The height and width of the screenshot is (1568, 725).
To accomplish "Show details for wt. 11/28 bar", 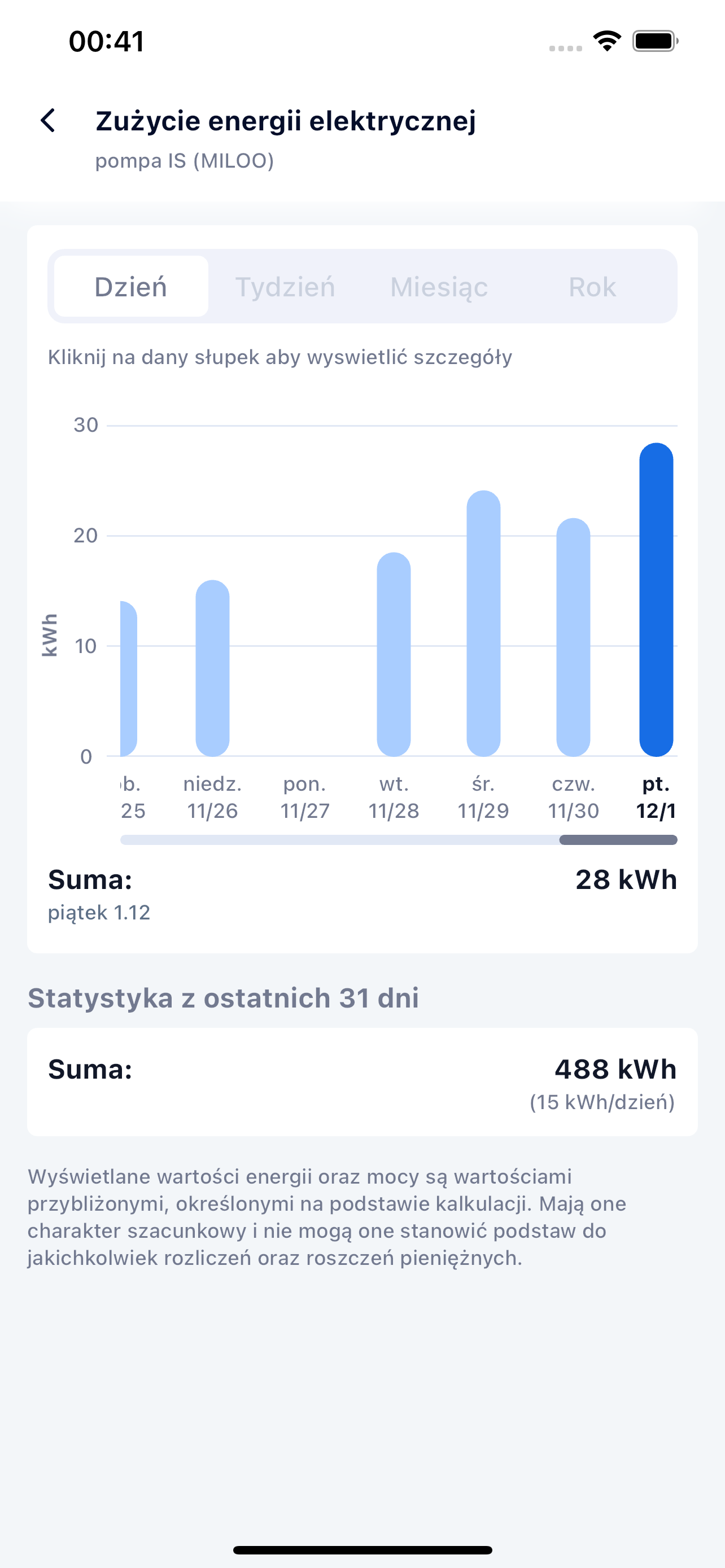I will click(x=394, y=654).
